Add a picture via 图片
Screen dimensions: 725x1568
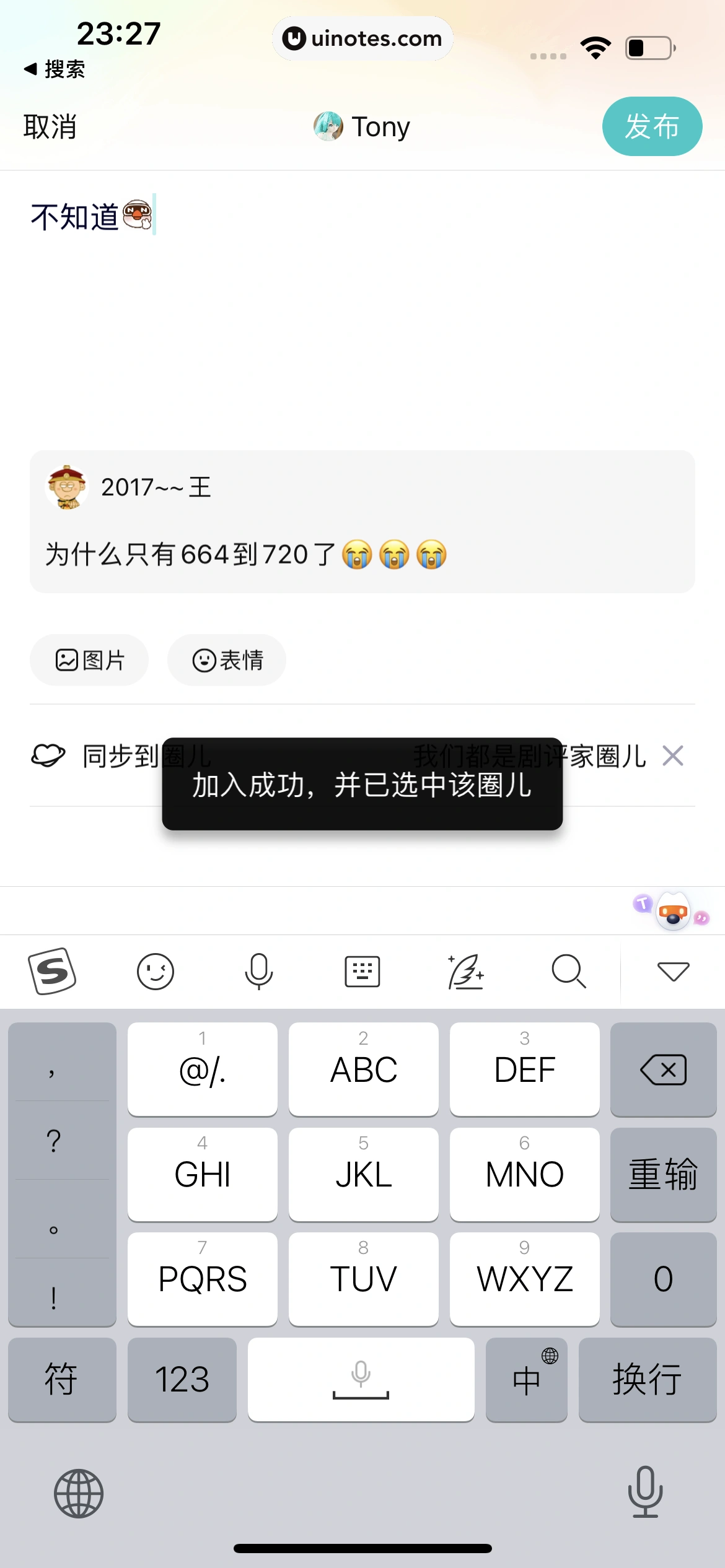coord(90,660)
